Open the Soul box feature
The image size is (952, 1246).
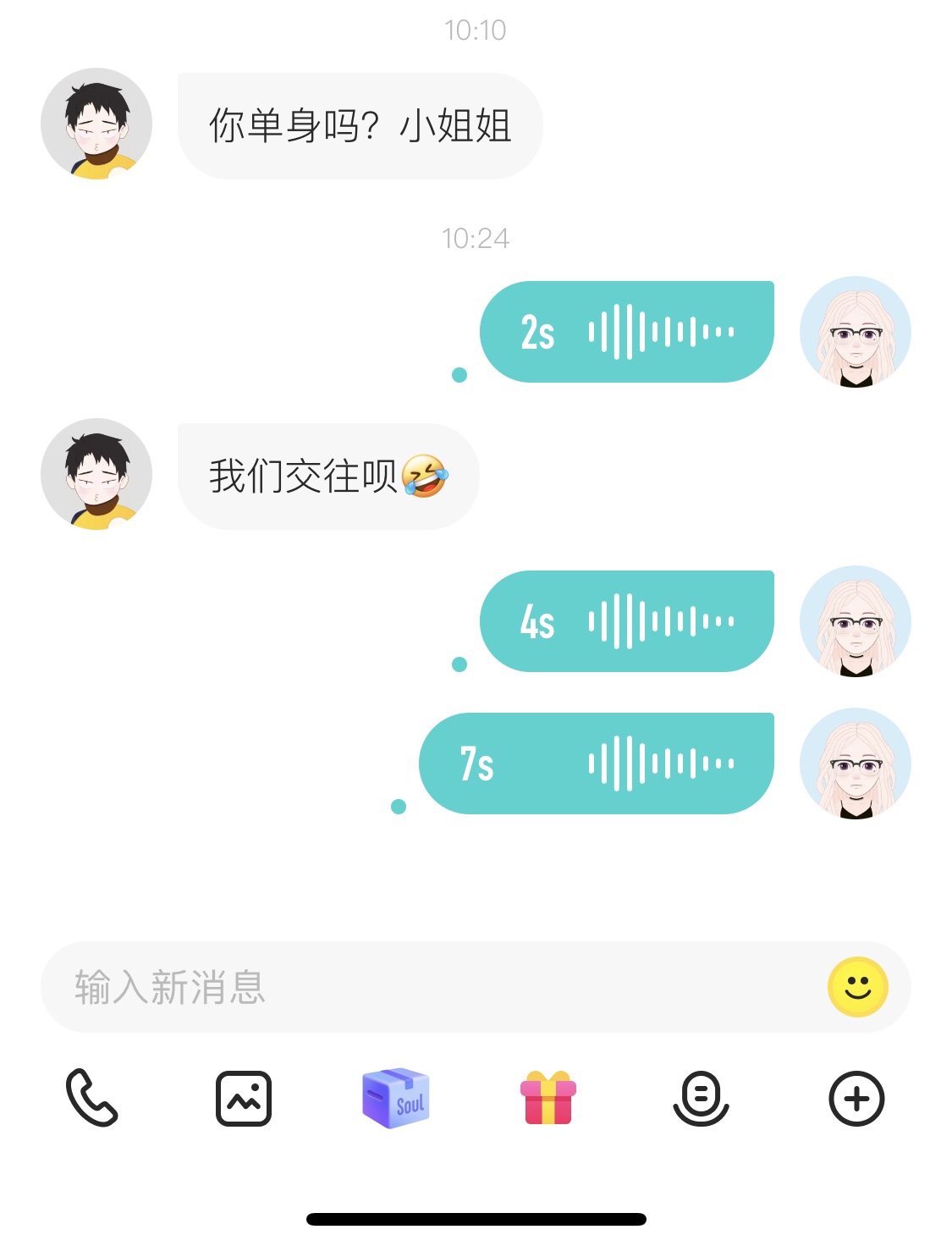click(396, 1098)
